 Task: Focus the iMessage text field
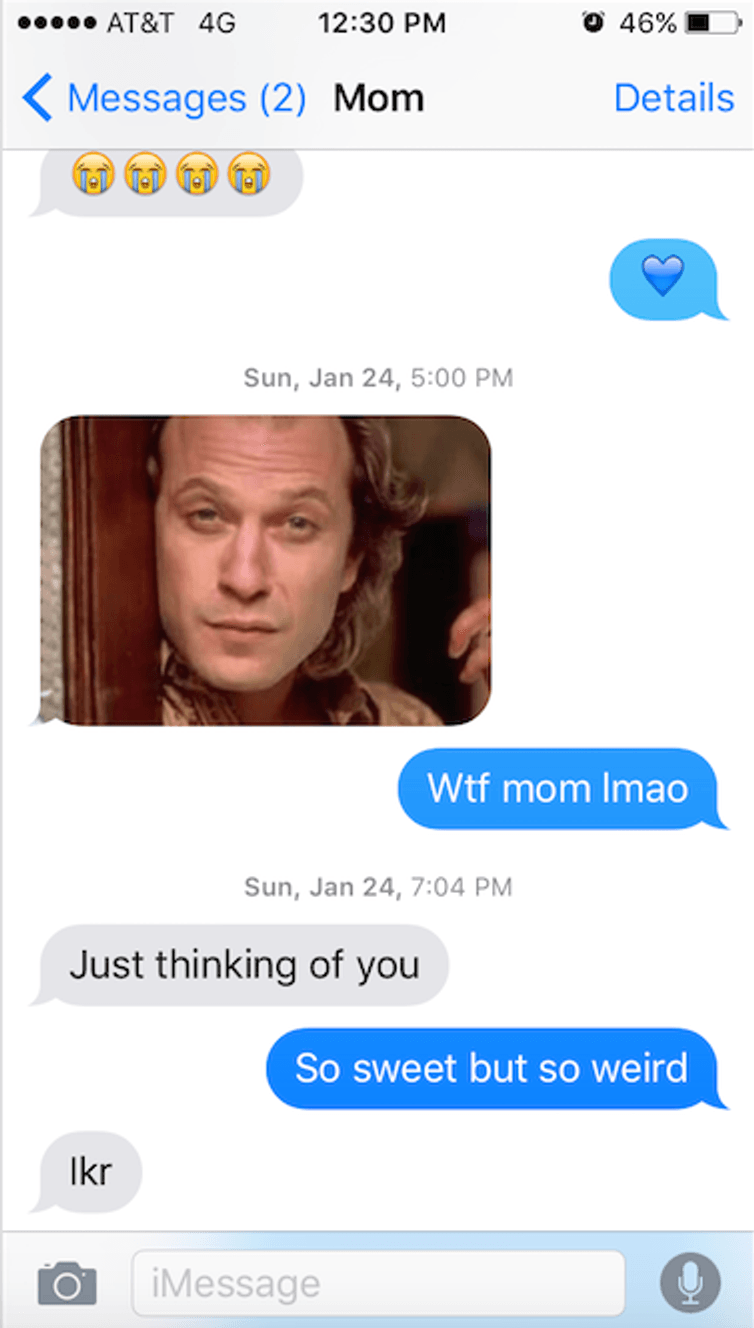click(x=378, y=1282)
